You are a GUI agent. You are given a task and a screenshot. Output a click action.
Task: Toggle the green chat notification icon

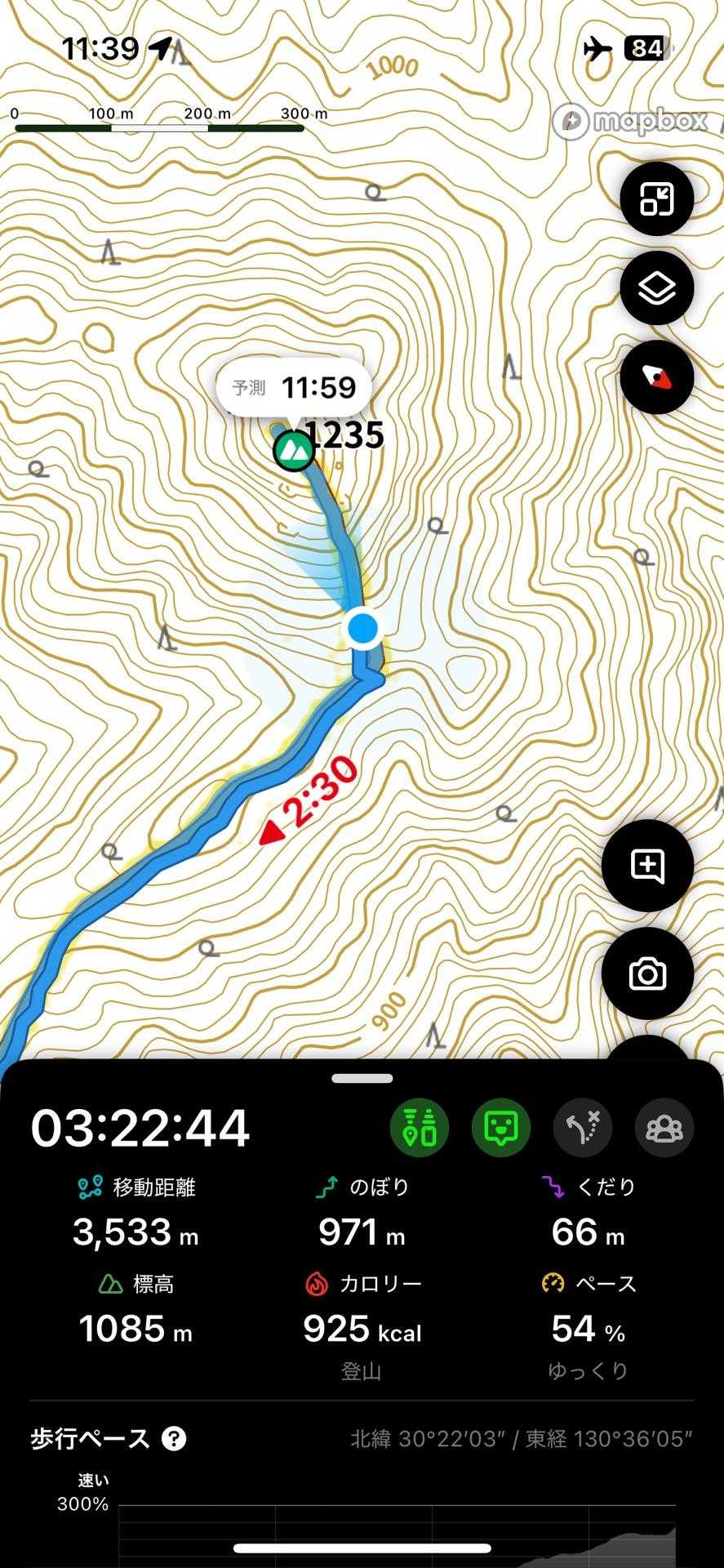(x=501, y=1128)
